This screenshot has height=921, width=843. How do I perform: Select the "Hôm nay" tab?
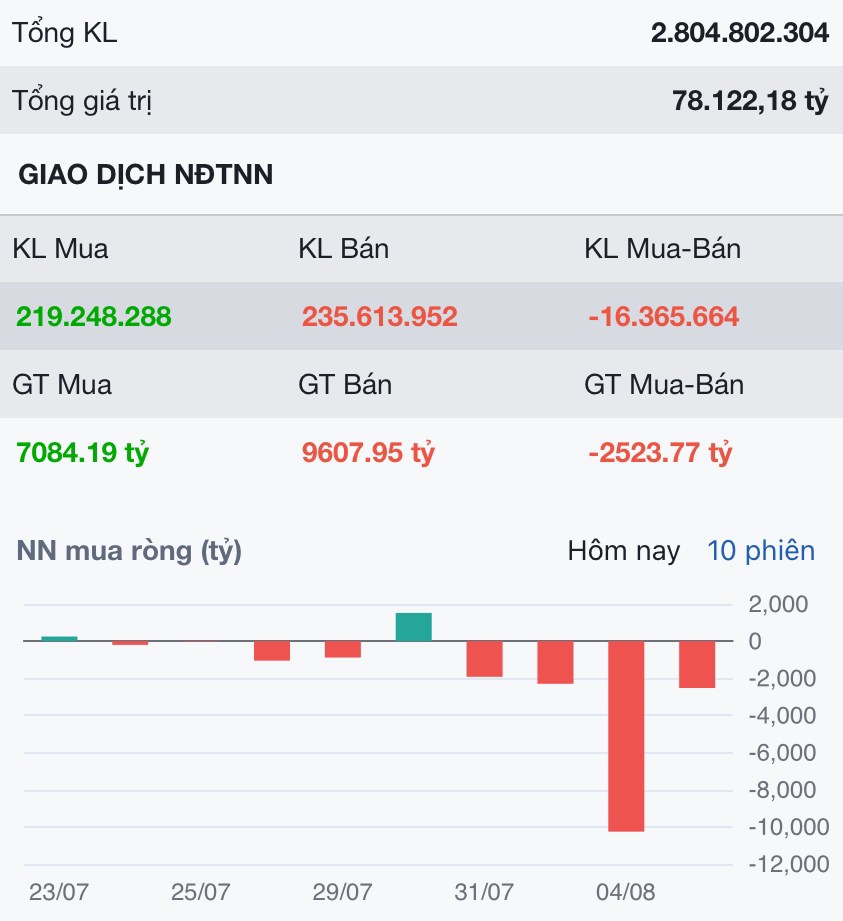625,551
